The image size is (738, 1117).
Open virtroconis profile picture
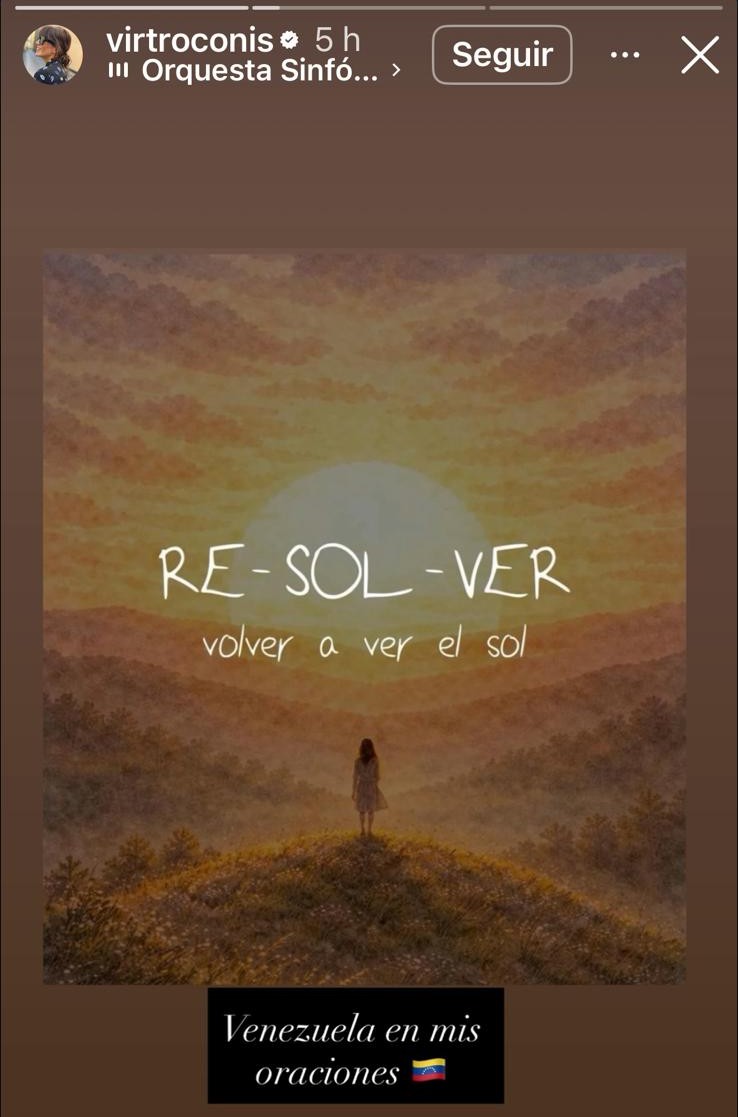coord(53,55)
